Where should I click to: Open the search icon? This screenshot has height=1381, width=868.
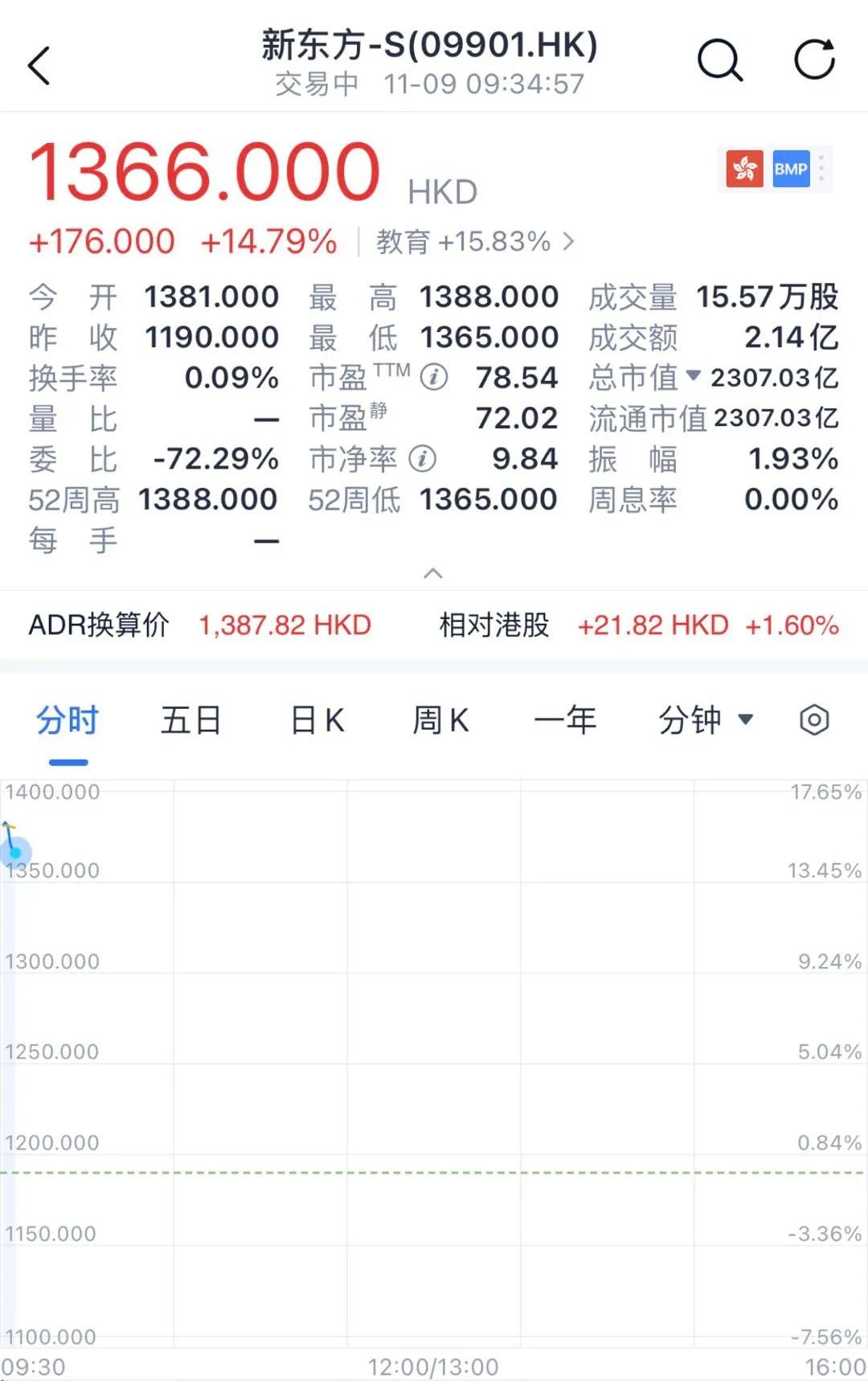(x=719, y=61)
